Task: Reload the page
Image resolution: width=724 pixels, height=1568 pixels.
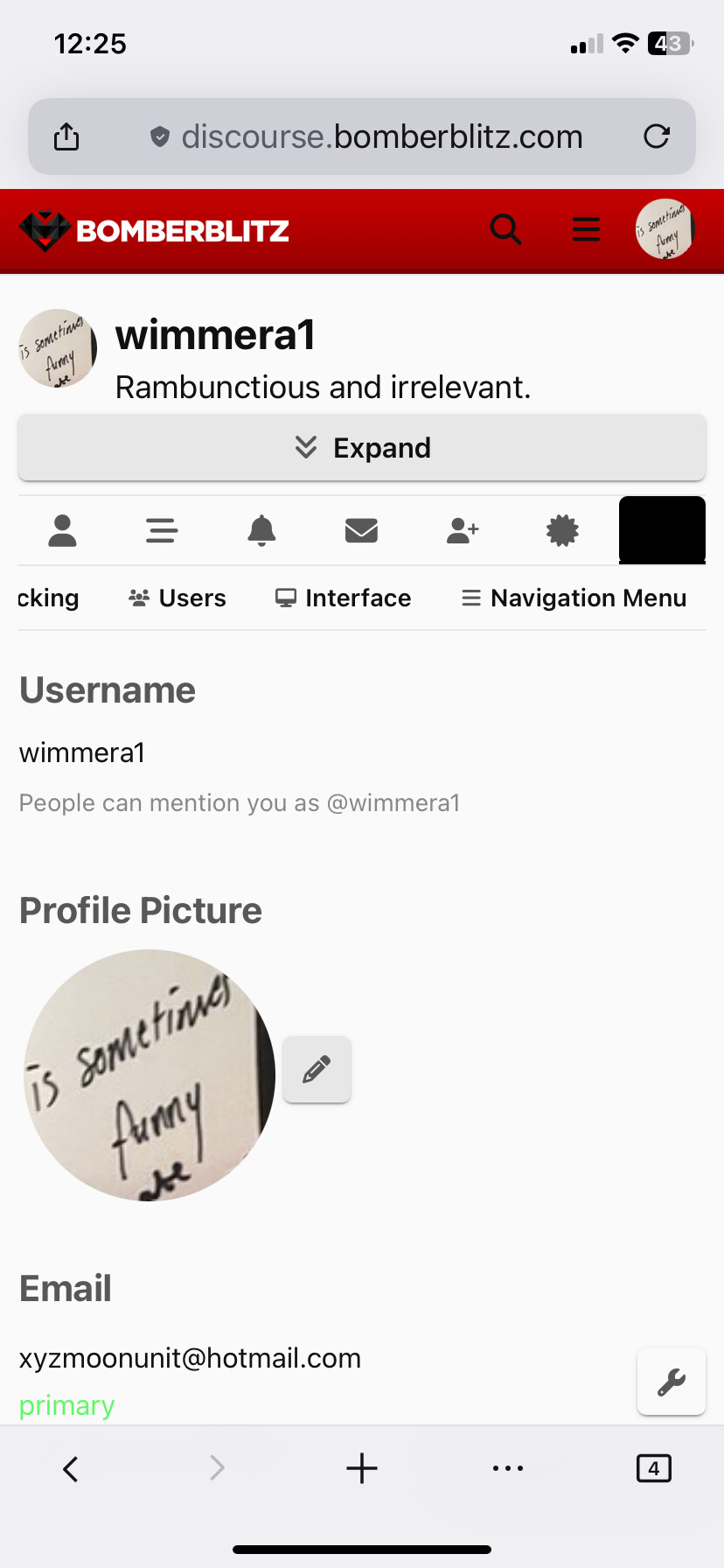Action: click(657, 136)
